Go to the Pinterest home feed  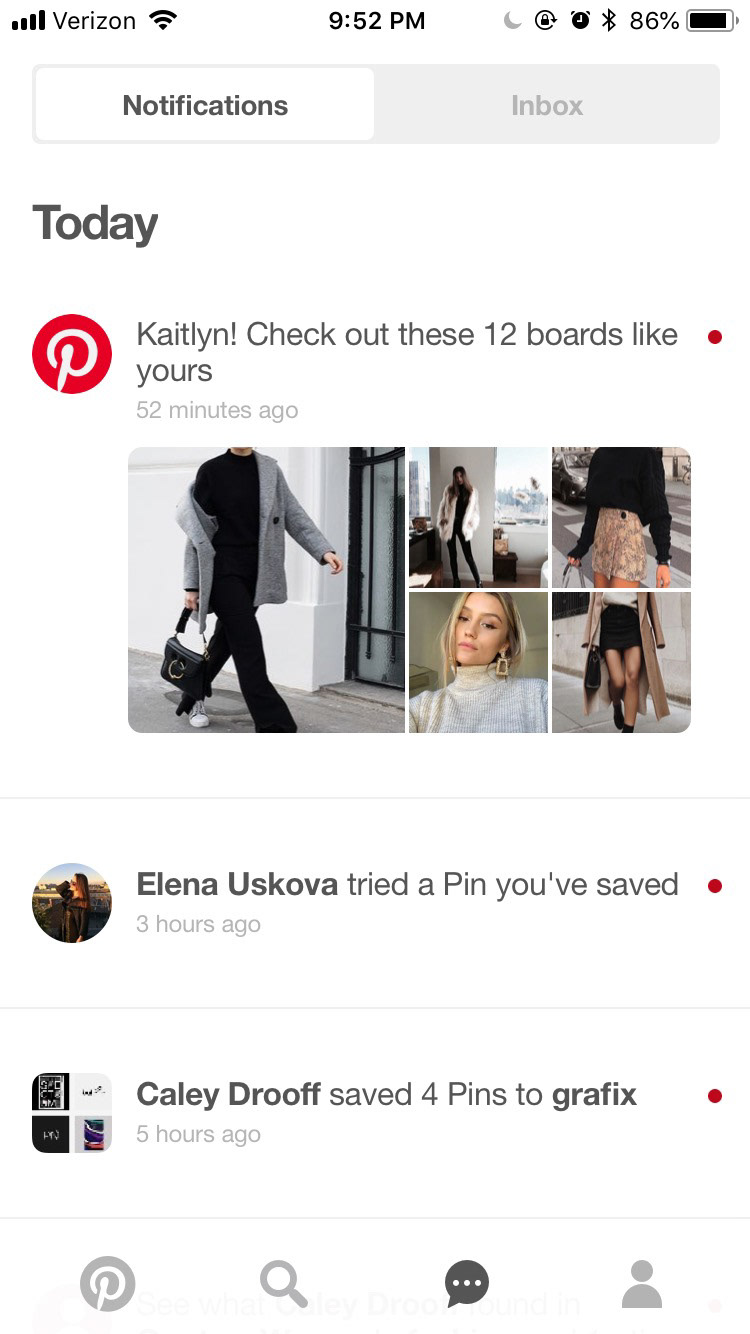click(x=107, y=1283)
